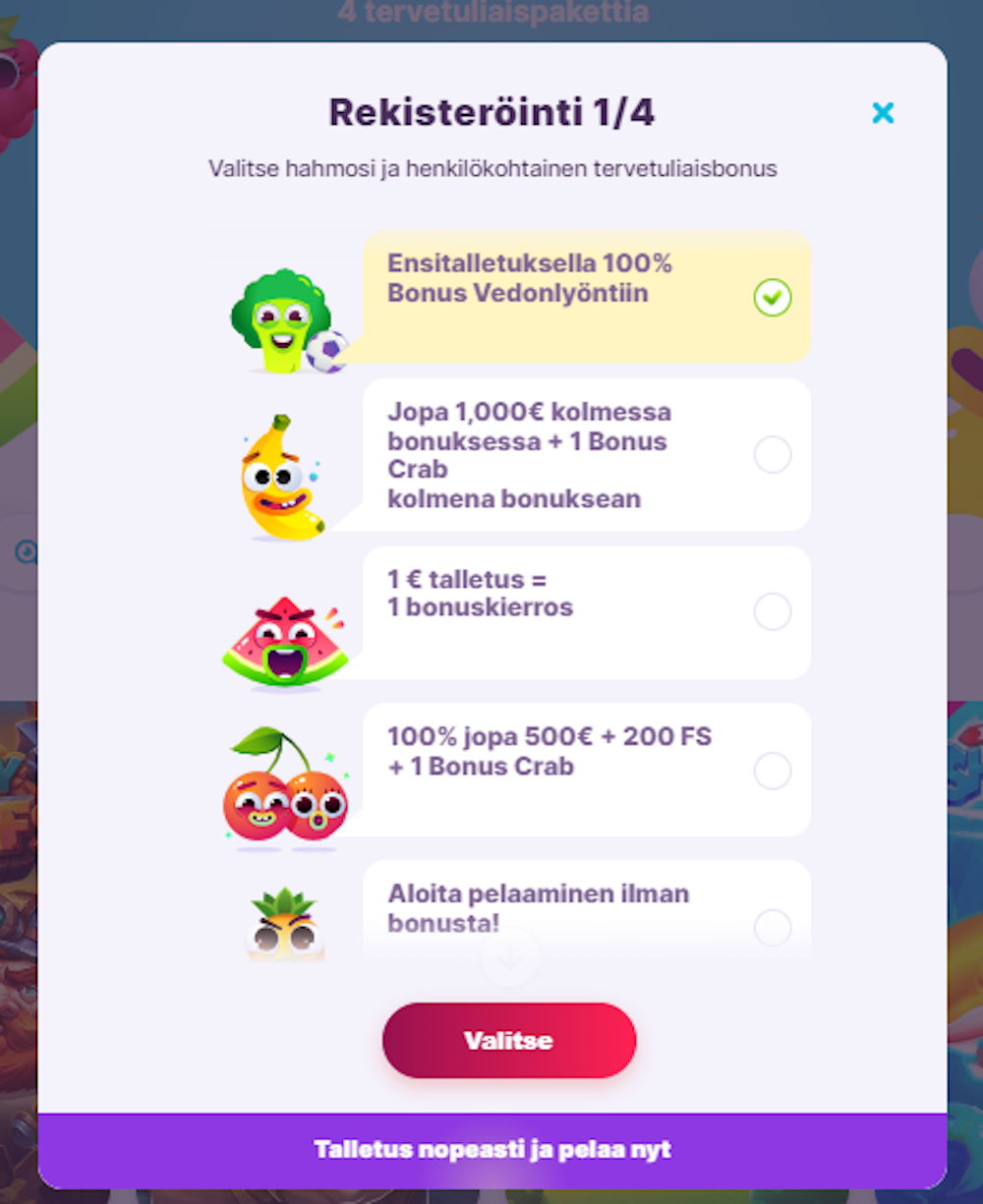Pick the 'Aloita pelaaminen ilman bonusta!' option
This screenshot has width=983, height=1204.
coord(774,928)
